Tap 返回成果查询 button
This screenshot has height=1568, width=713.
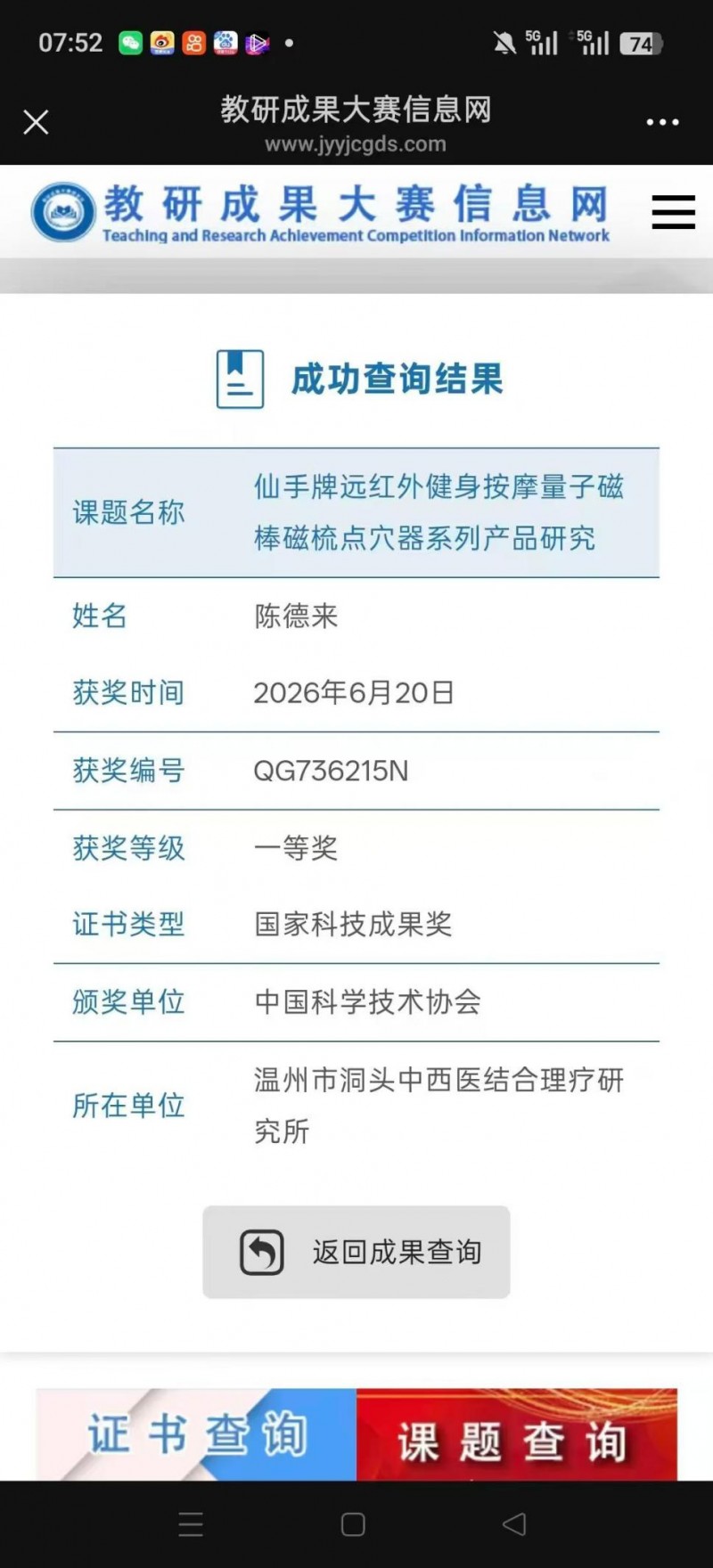coord(356,1252)
